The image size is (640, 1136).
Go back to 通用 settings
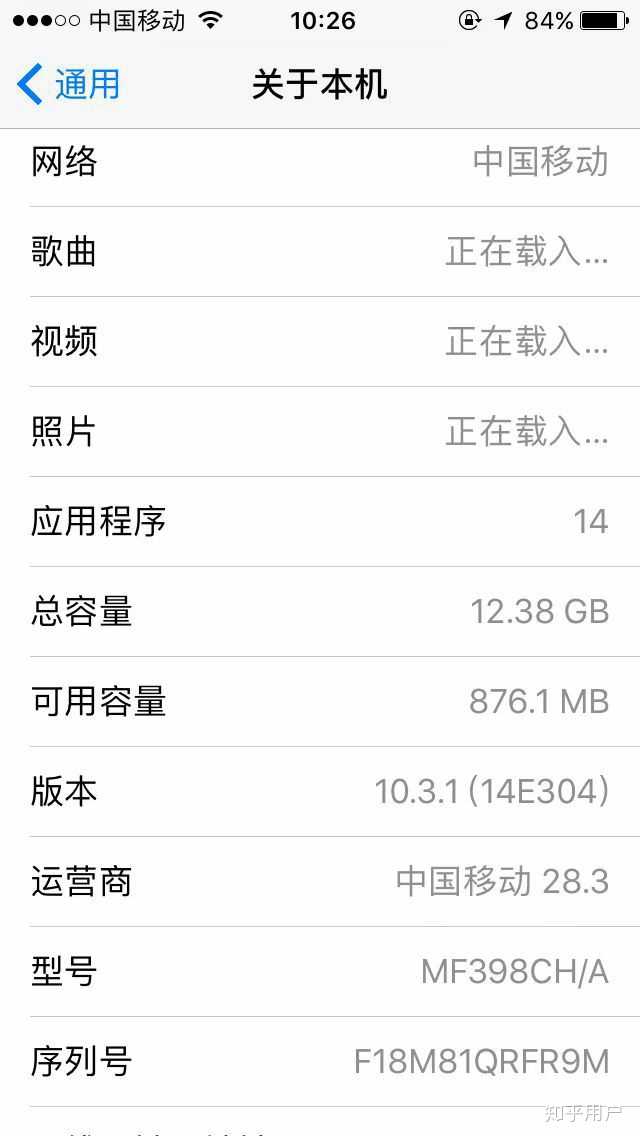coord(68,85)
